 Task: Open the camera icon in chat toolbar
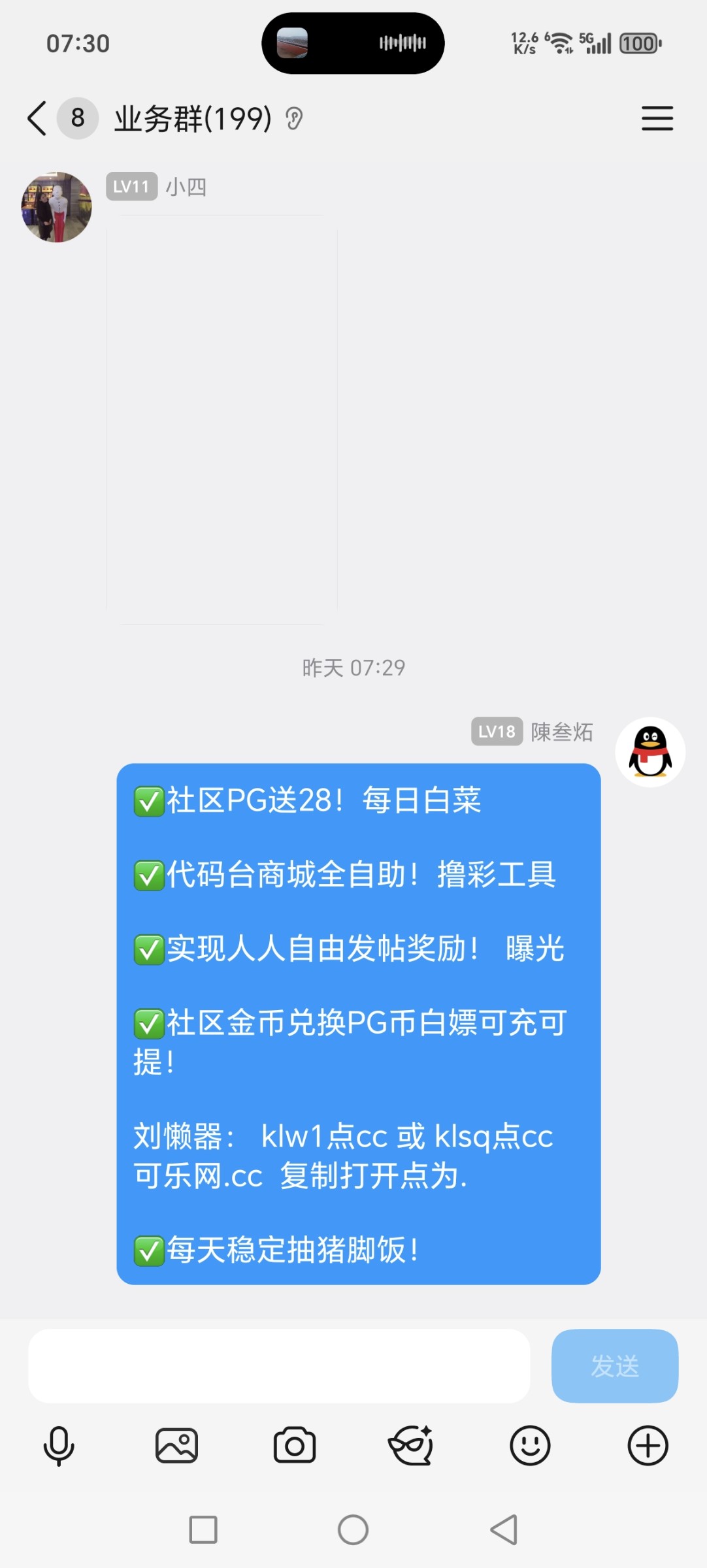[x=295, y=1445]
